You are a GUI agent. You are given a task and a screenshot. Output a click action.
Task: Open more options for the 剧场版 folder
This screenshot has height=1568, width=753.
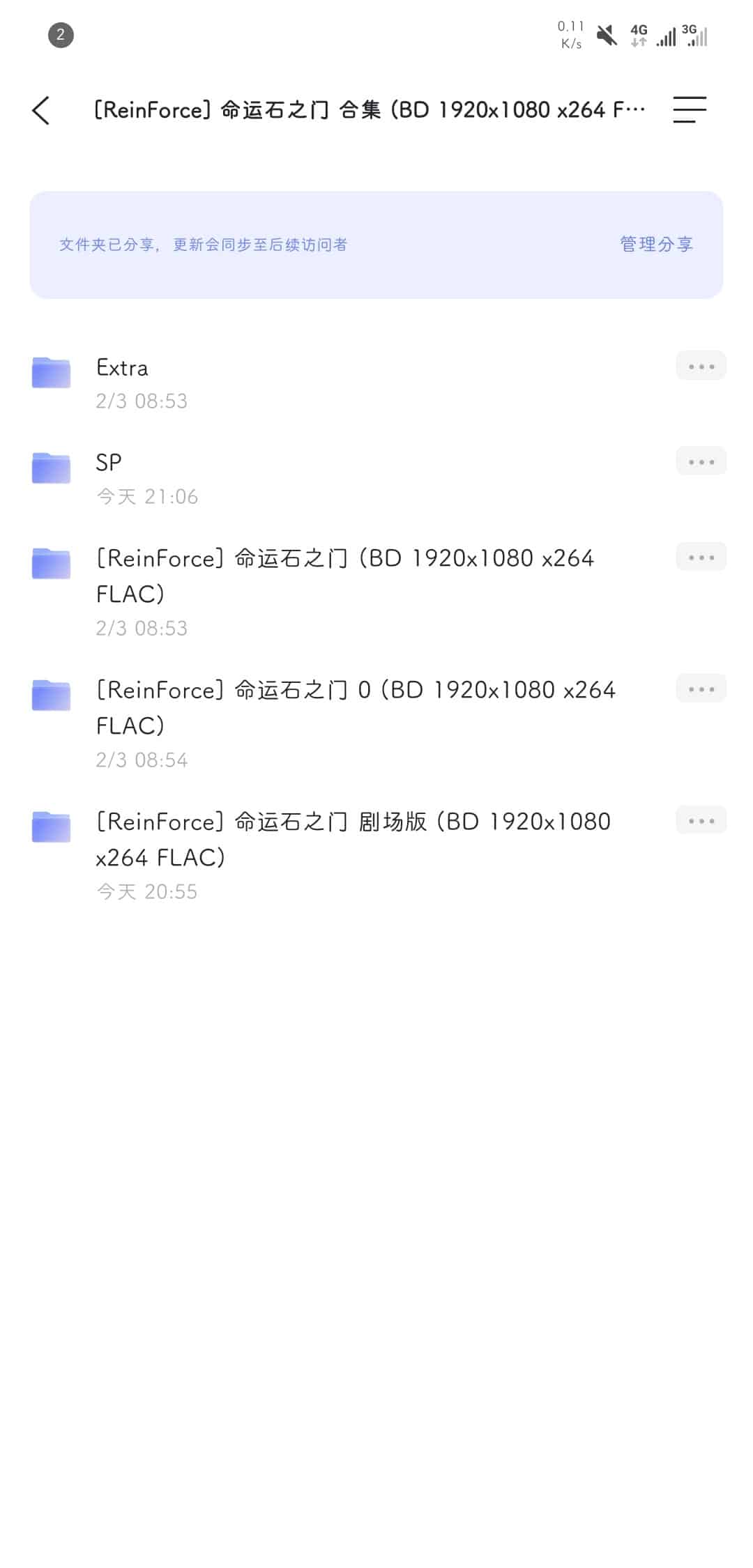coord(701,820)
